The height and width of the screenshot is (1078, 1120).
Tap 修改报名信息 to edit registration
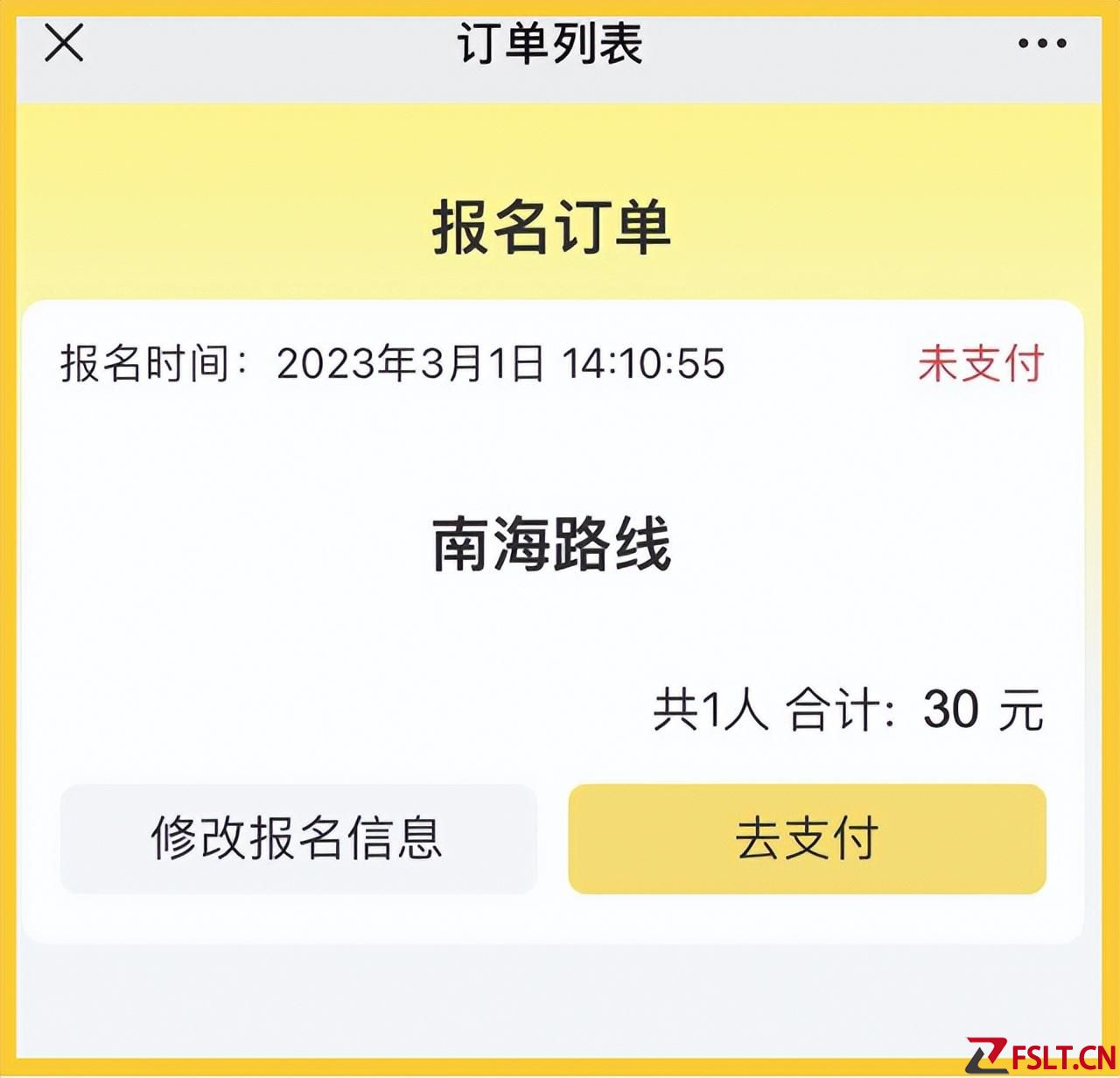(x=298, y=838)
